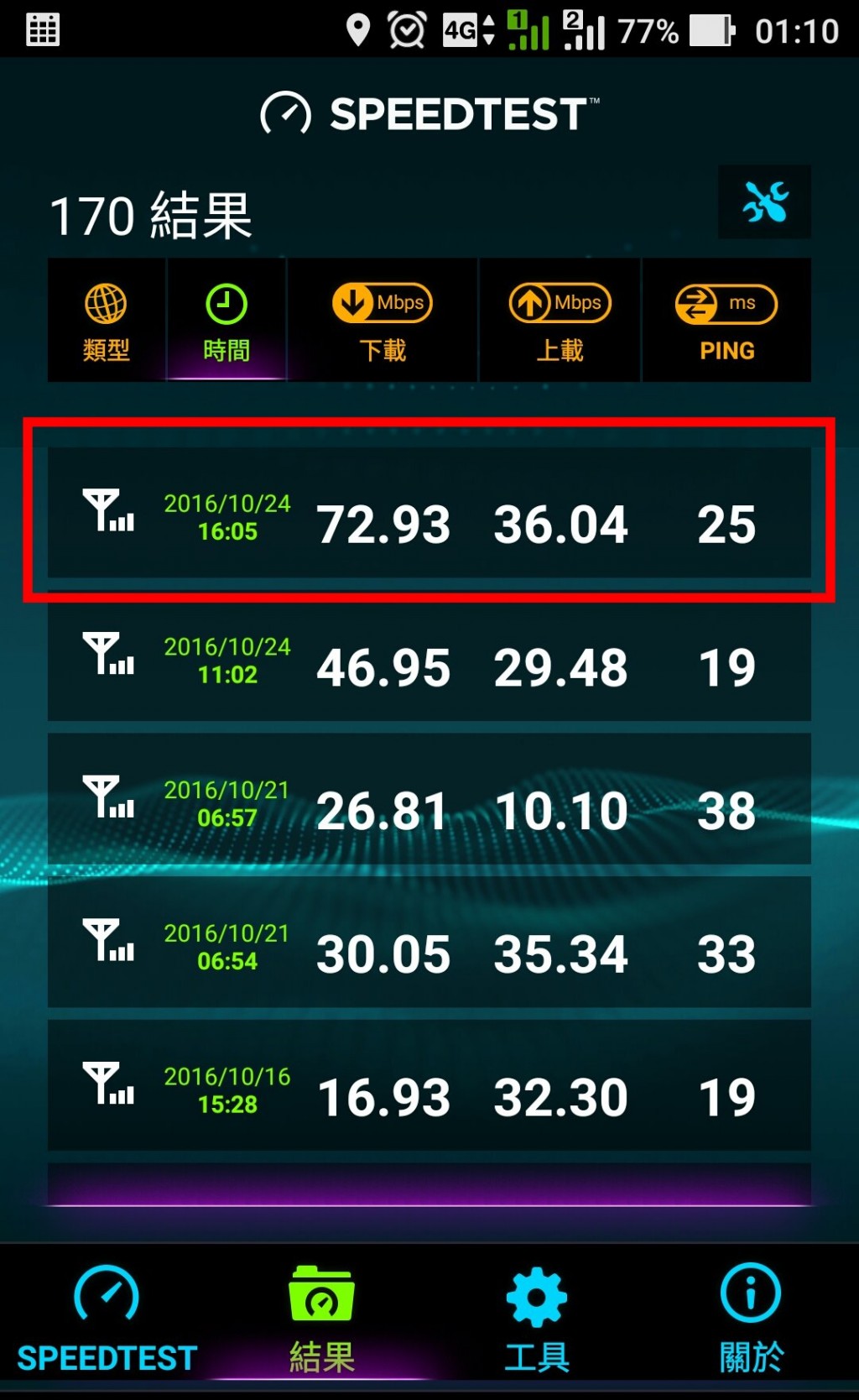Sort results by 類型 column
This screenshot has height=1400, width=859.
tap(107, 321)
